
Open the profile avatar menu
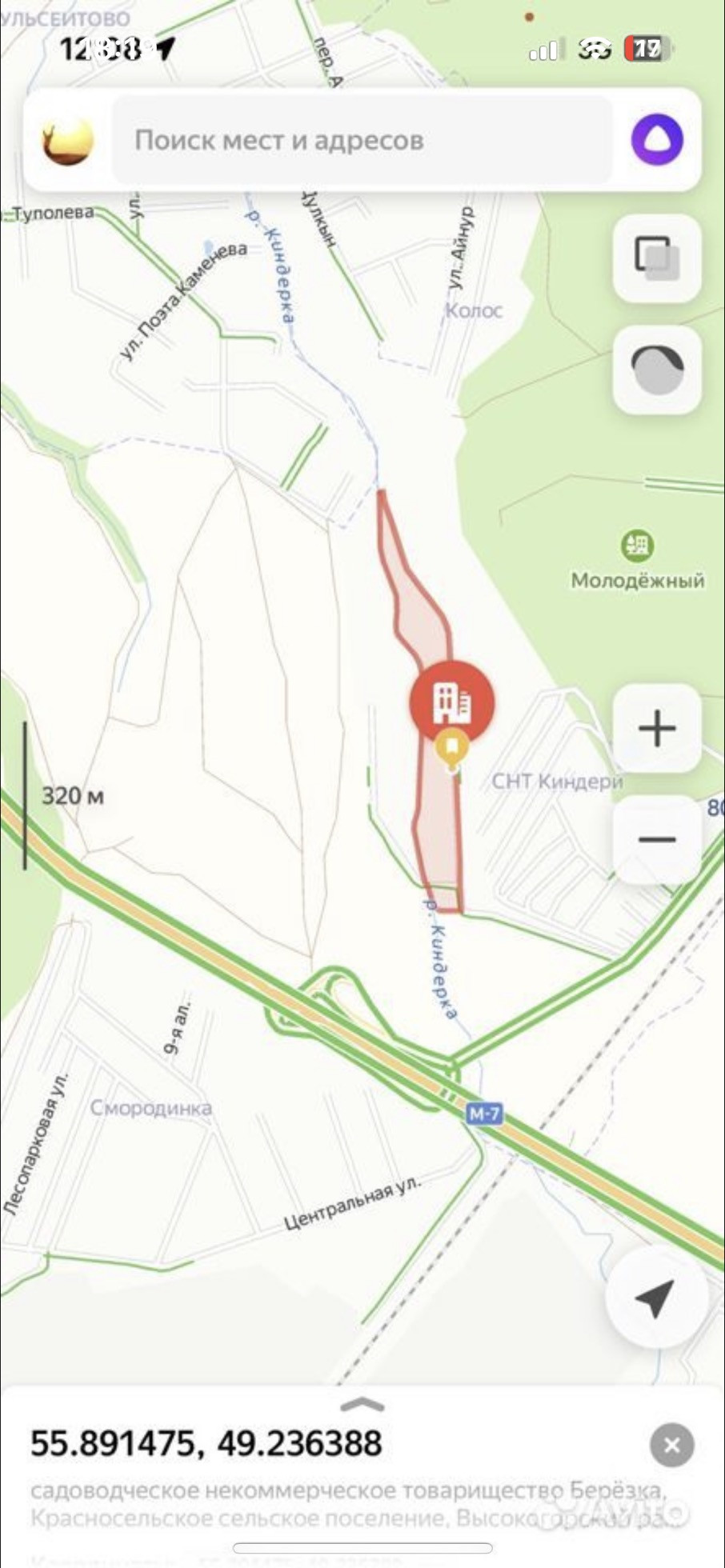(67, 140)
